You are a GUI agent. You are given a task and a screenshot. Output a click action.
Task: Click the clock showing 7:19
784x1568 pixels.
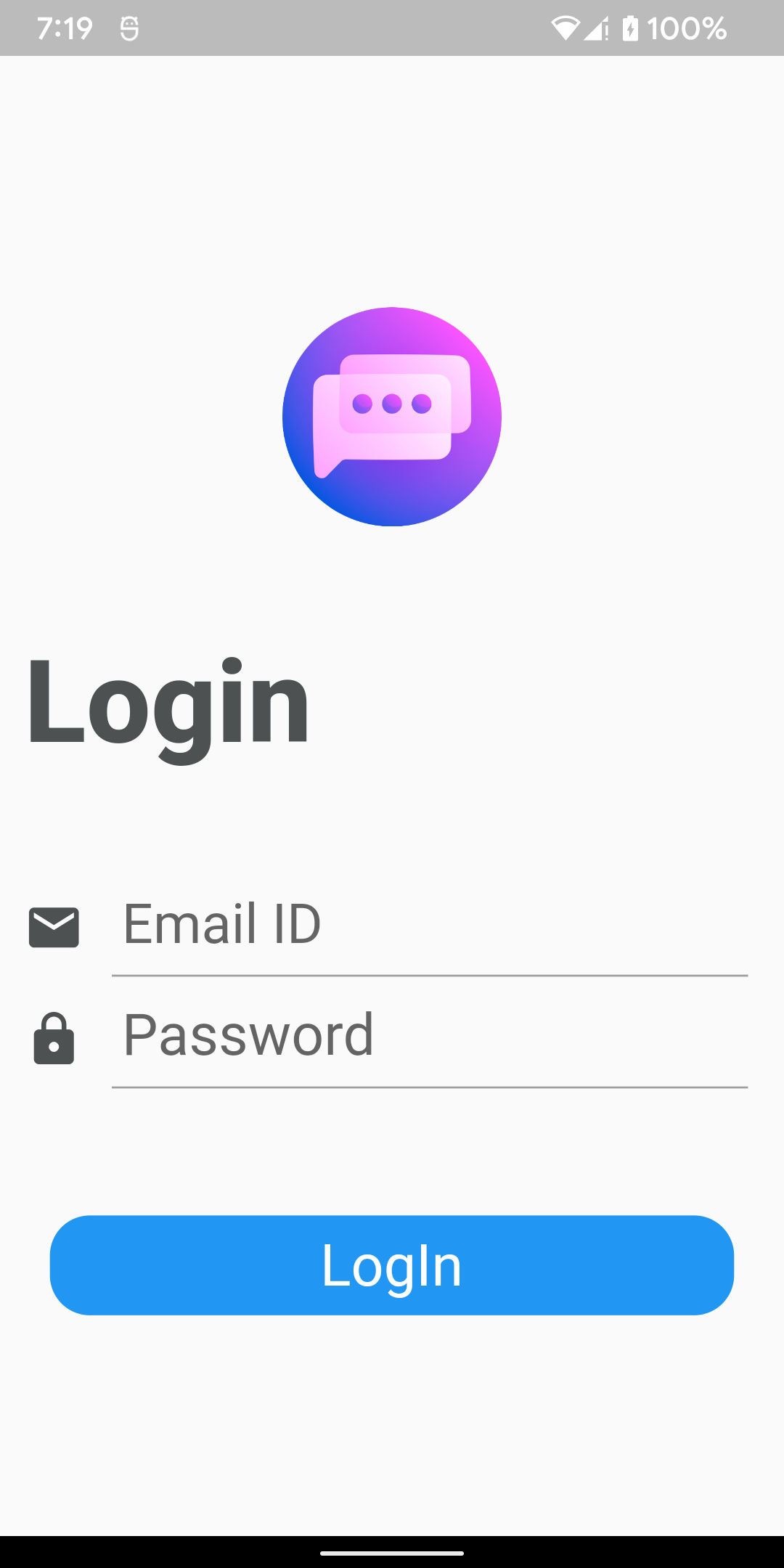65,28
